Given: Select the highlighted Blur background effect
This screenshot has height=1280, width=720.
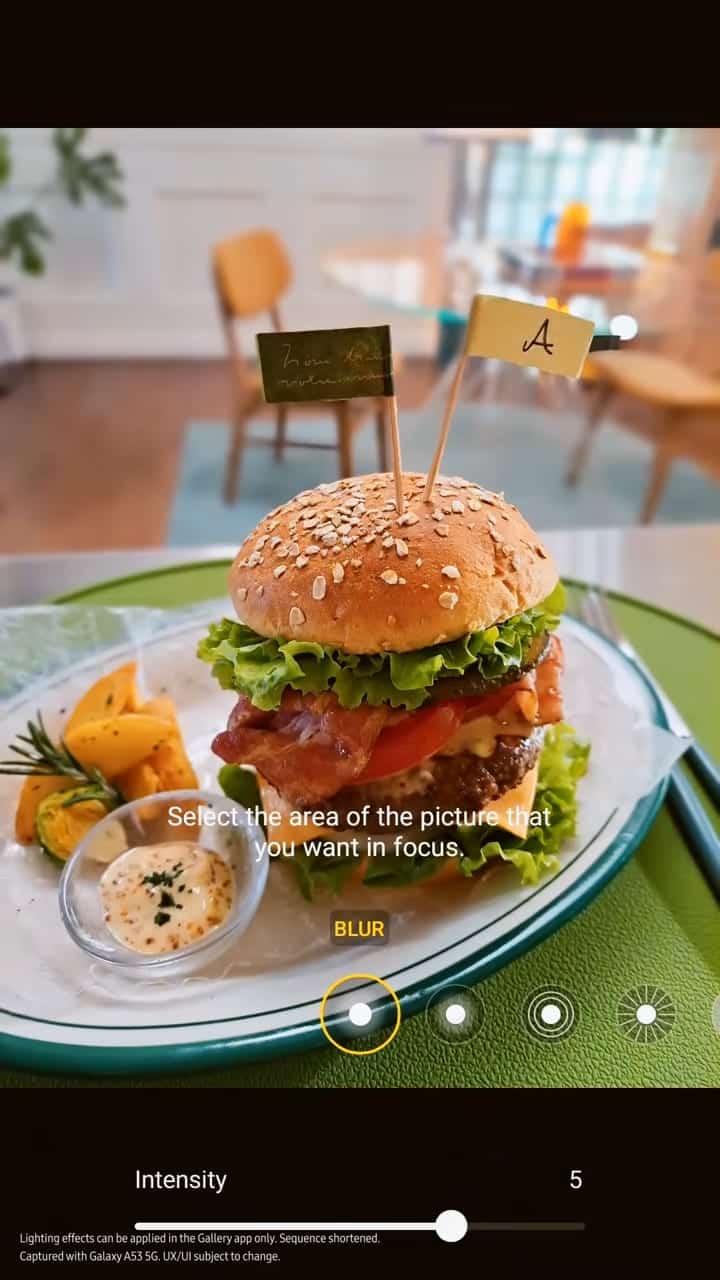Looking at the screenshot, I should (360, 1014).
